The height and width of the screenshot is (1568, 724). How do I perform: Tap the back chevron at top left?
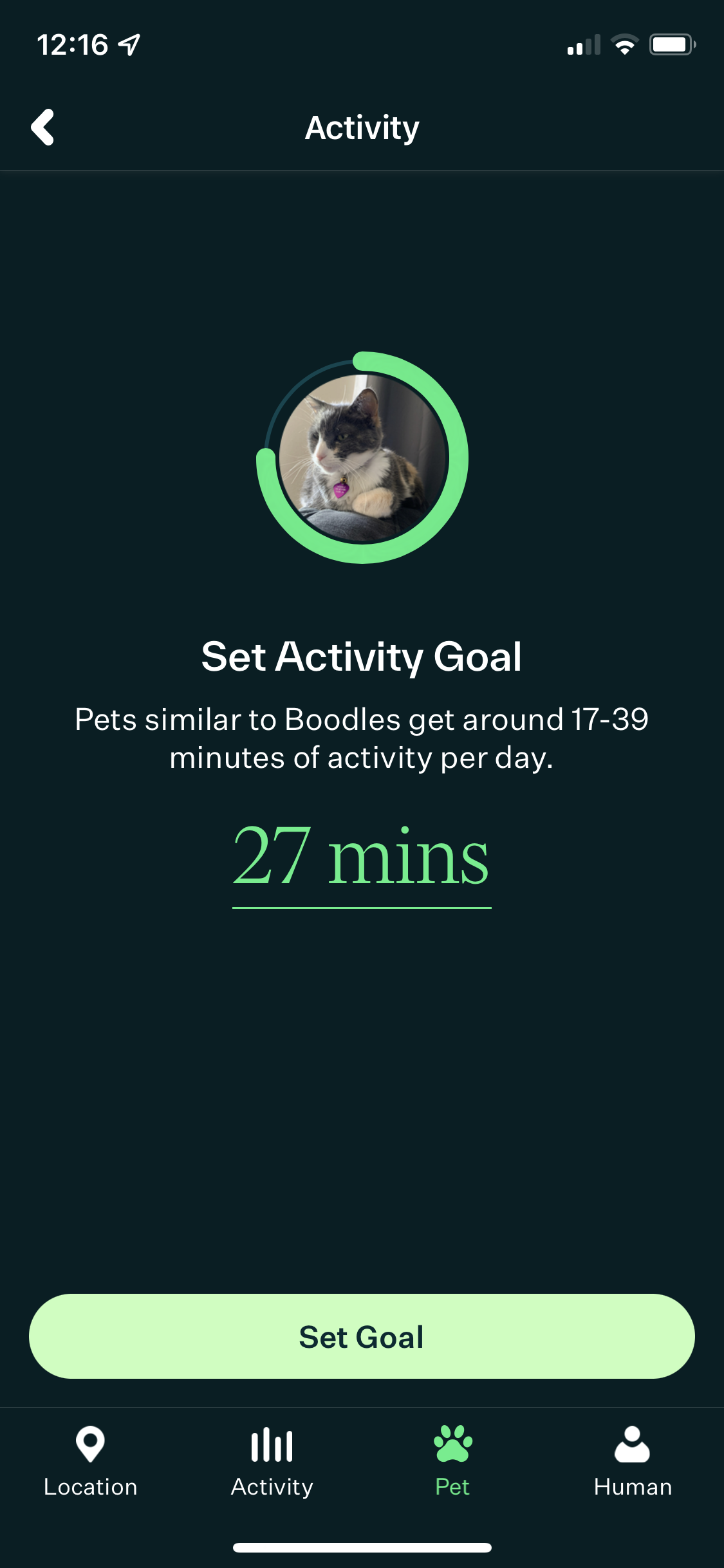pos(43,127)
